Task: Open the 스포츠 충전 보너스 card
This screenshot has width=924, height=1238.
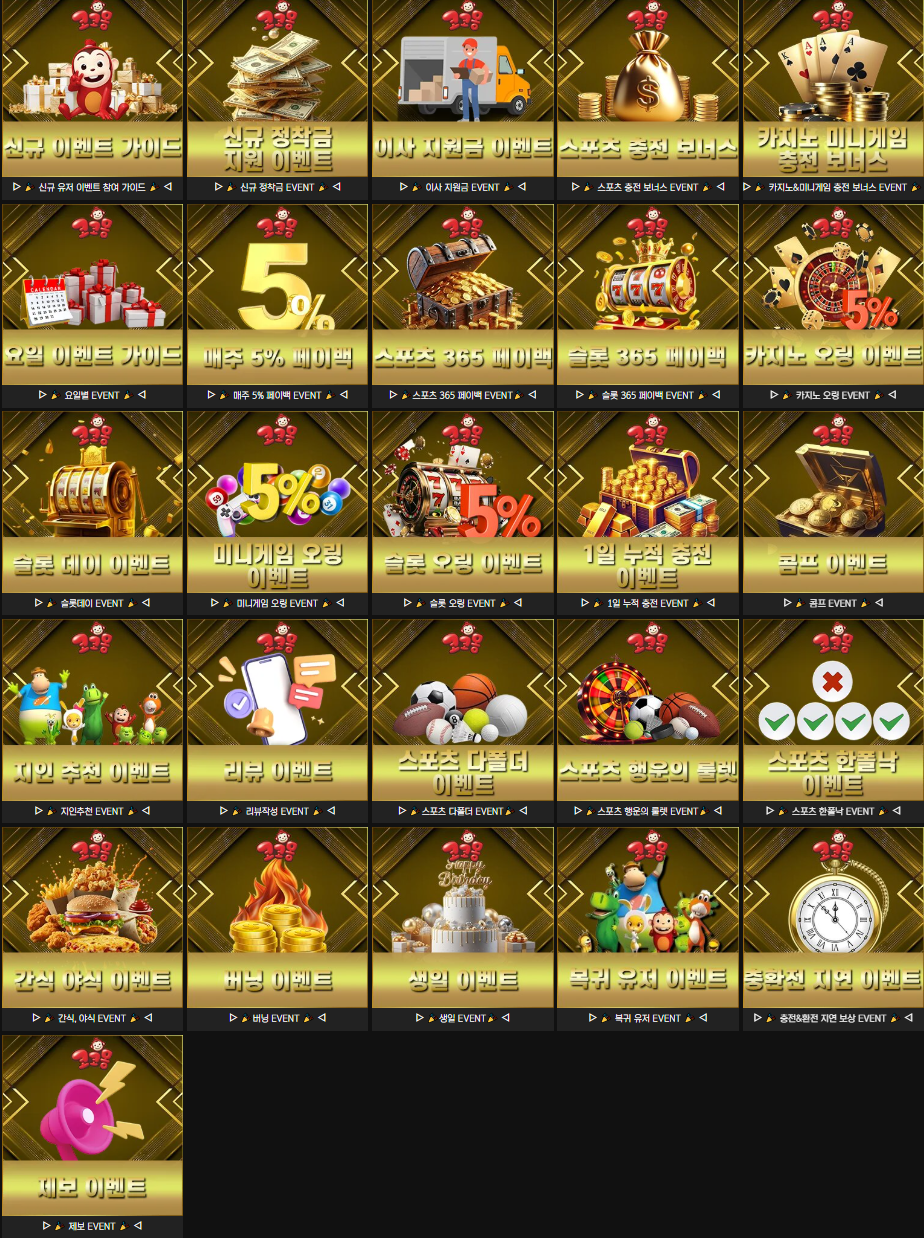Action: pos(647,90)
